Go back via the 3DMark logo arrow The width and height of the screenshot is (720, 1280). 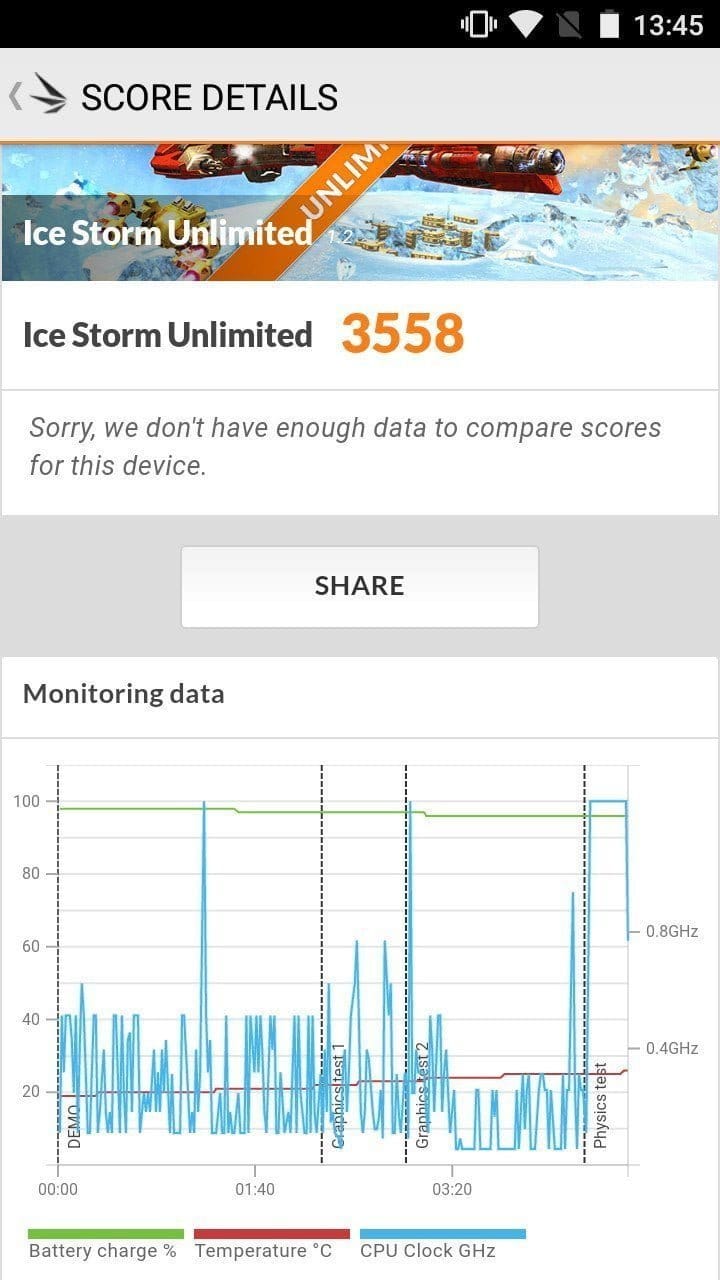coord(38,96)
